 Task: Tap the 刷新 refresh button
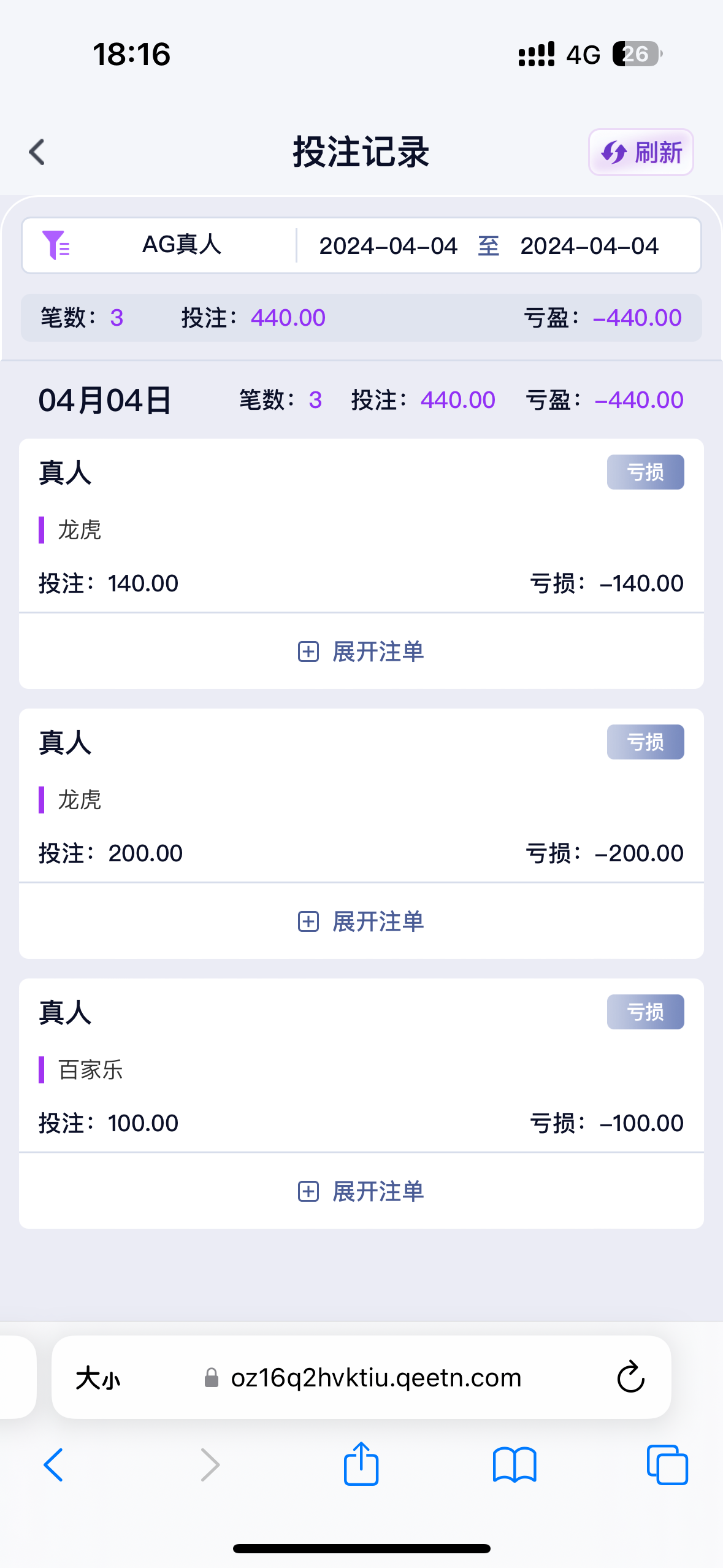(641, 152)
